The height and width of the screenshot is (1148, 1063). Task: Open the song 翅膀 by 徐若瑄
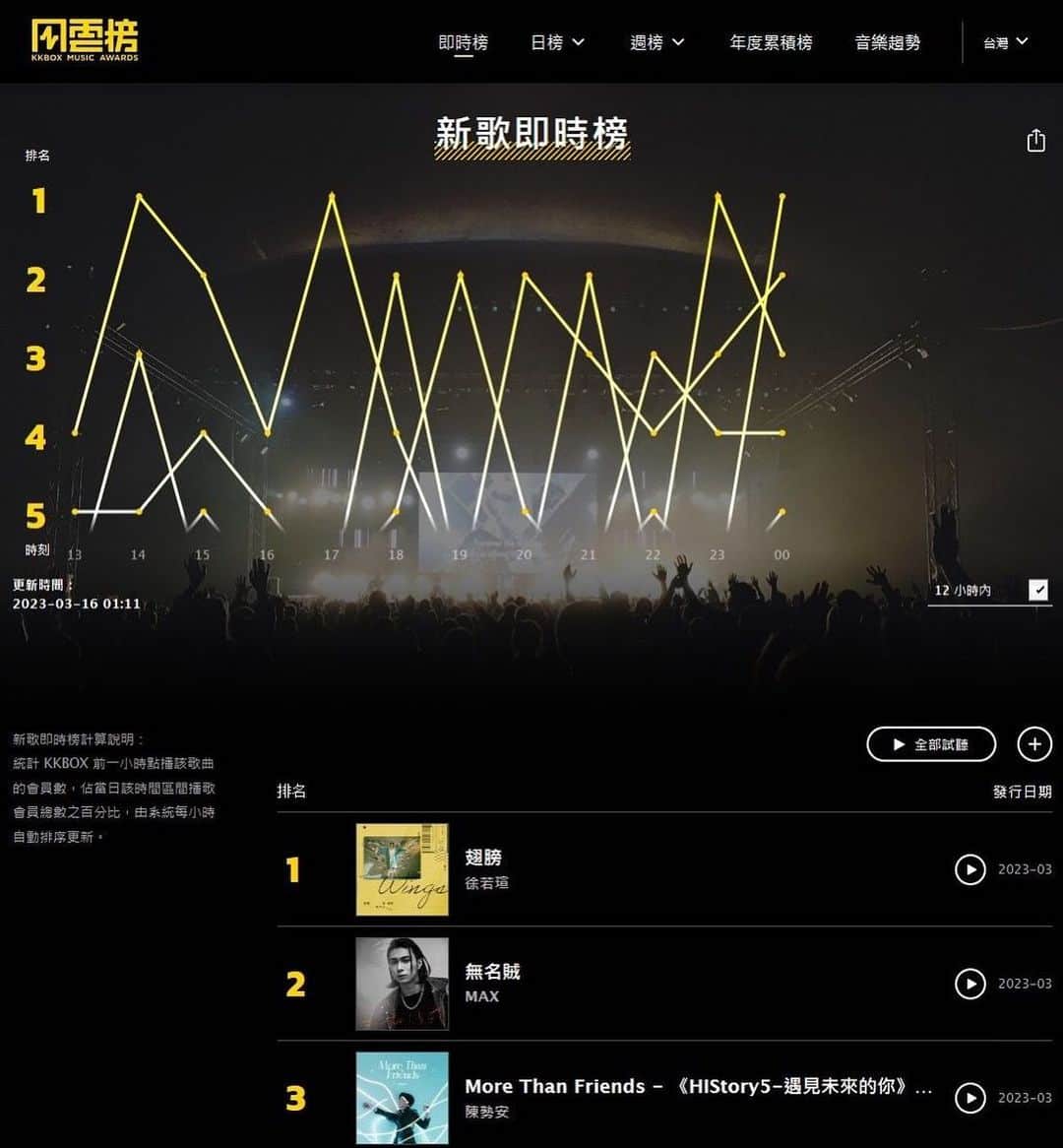[483, 858]
